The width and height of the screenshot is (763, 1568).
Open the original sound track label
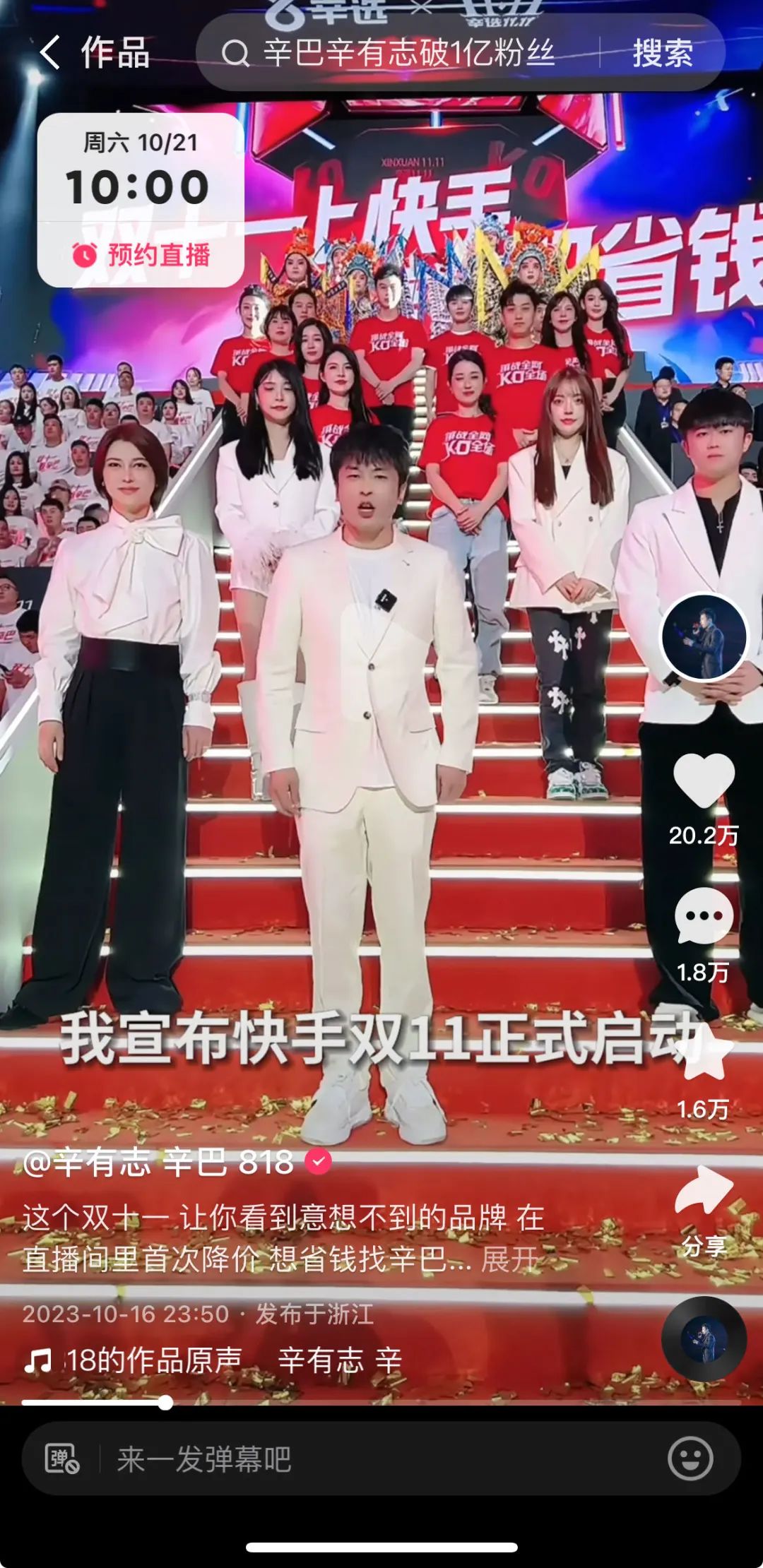(x=212, y=1360)
